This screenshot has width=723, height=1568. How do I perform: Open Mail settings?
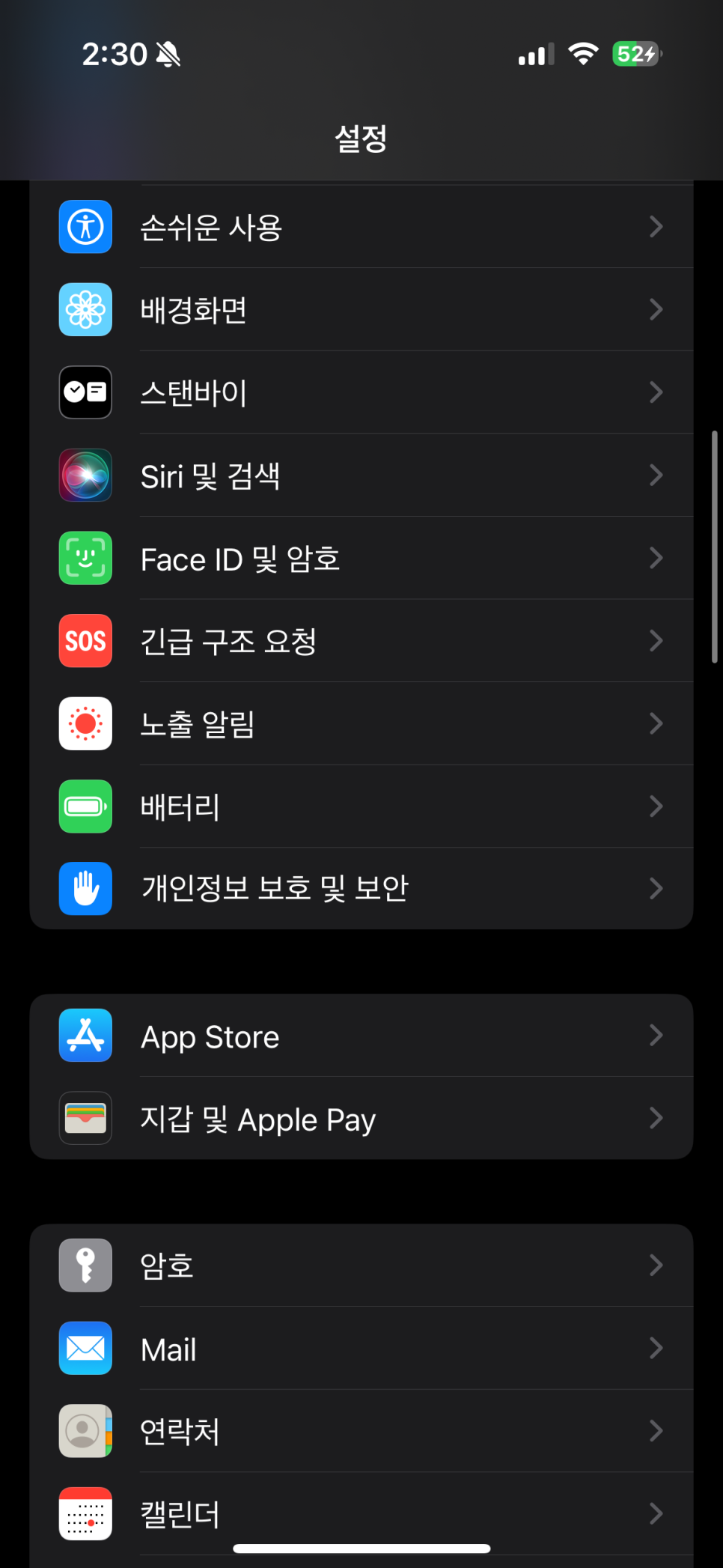point(361,1348)
